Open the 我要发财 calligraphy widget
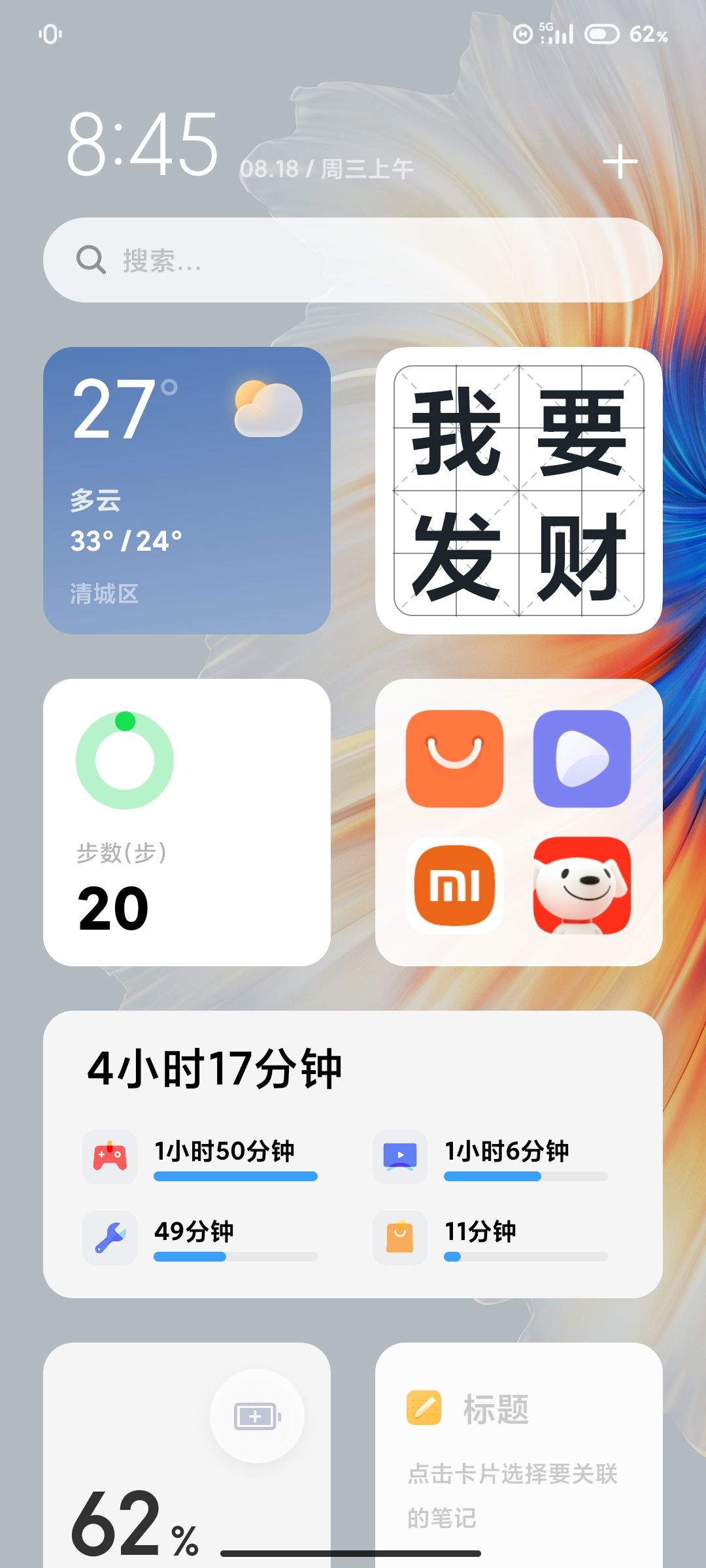 tap(519, 490)
